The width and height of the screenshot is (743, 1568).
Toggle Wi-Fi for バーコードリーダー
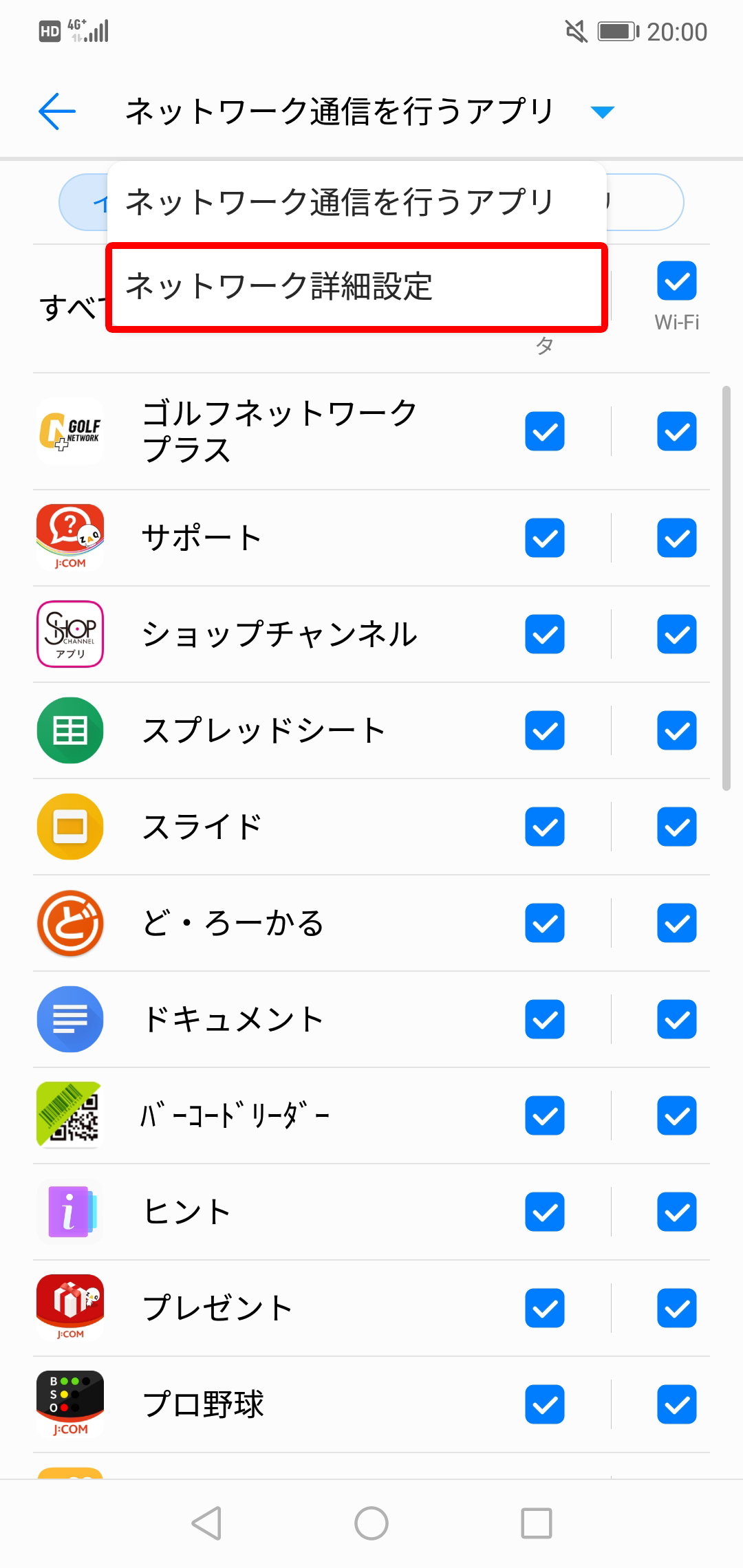[677, 1115]
